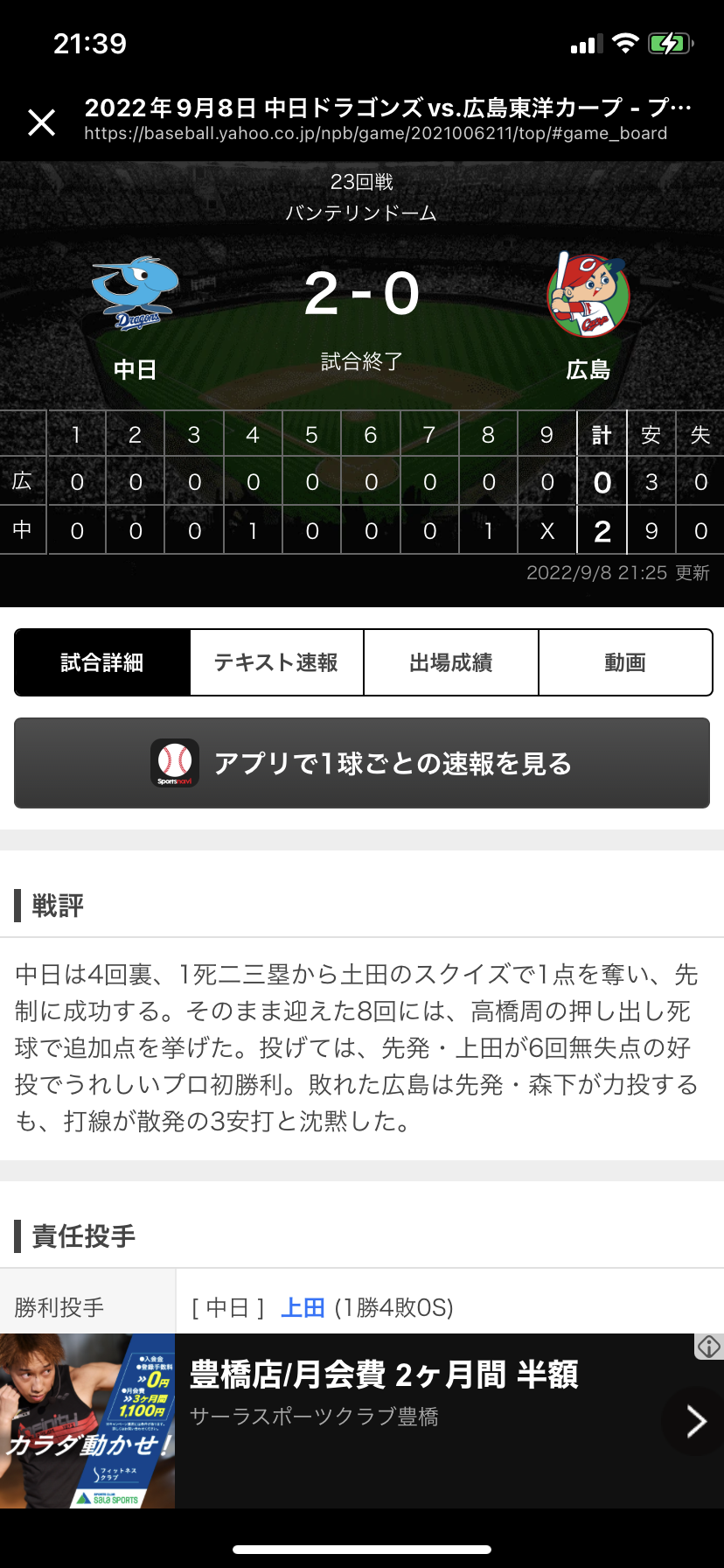Viewport: 724px width, 1568px height.
Task: Close the in-app browser page
Action: [x=42, y=122]
